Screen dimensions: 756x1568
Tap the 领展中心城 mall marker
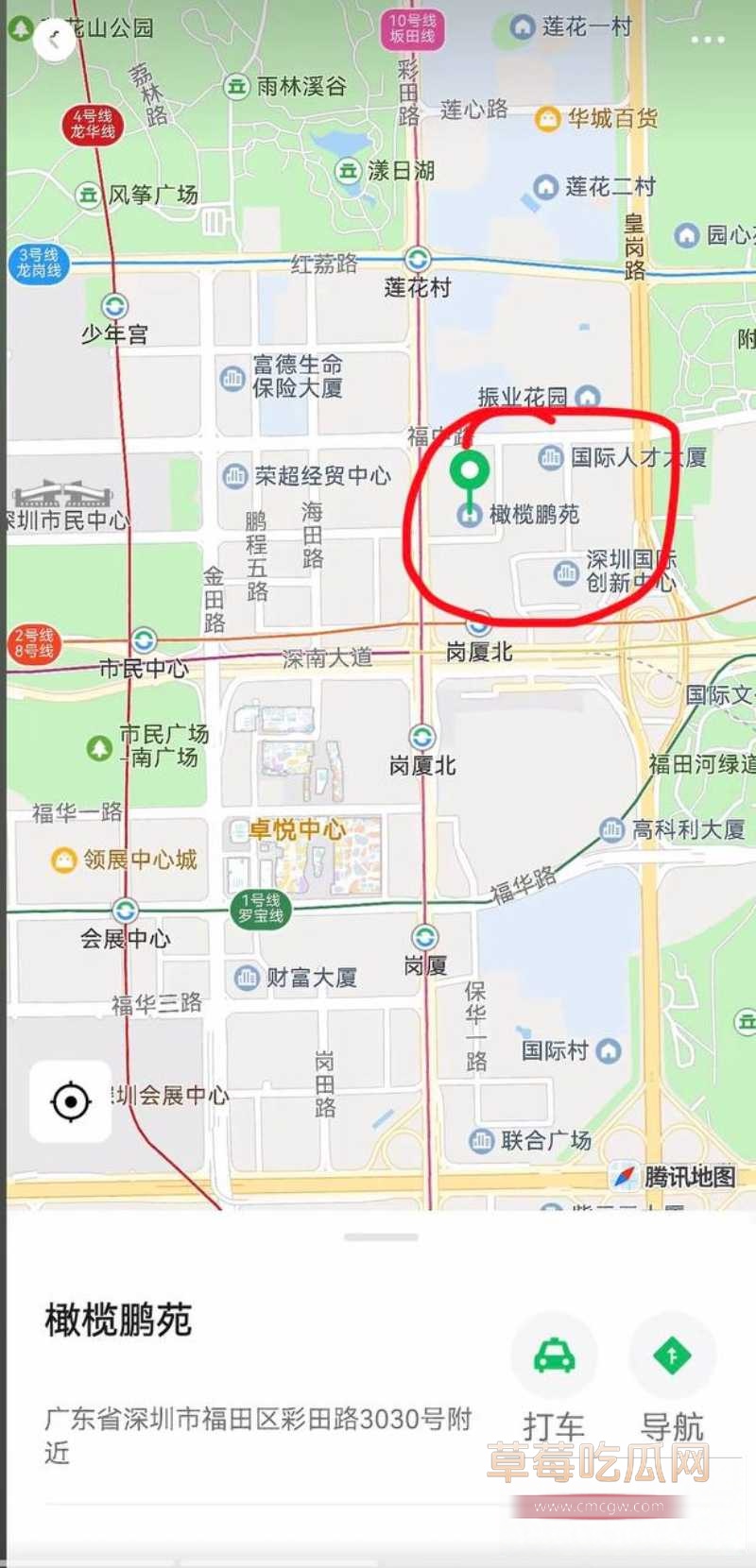click(x=62, y=861)
